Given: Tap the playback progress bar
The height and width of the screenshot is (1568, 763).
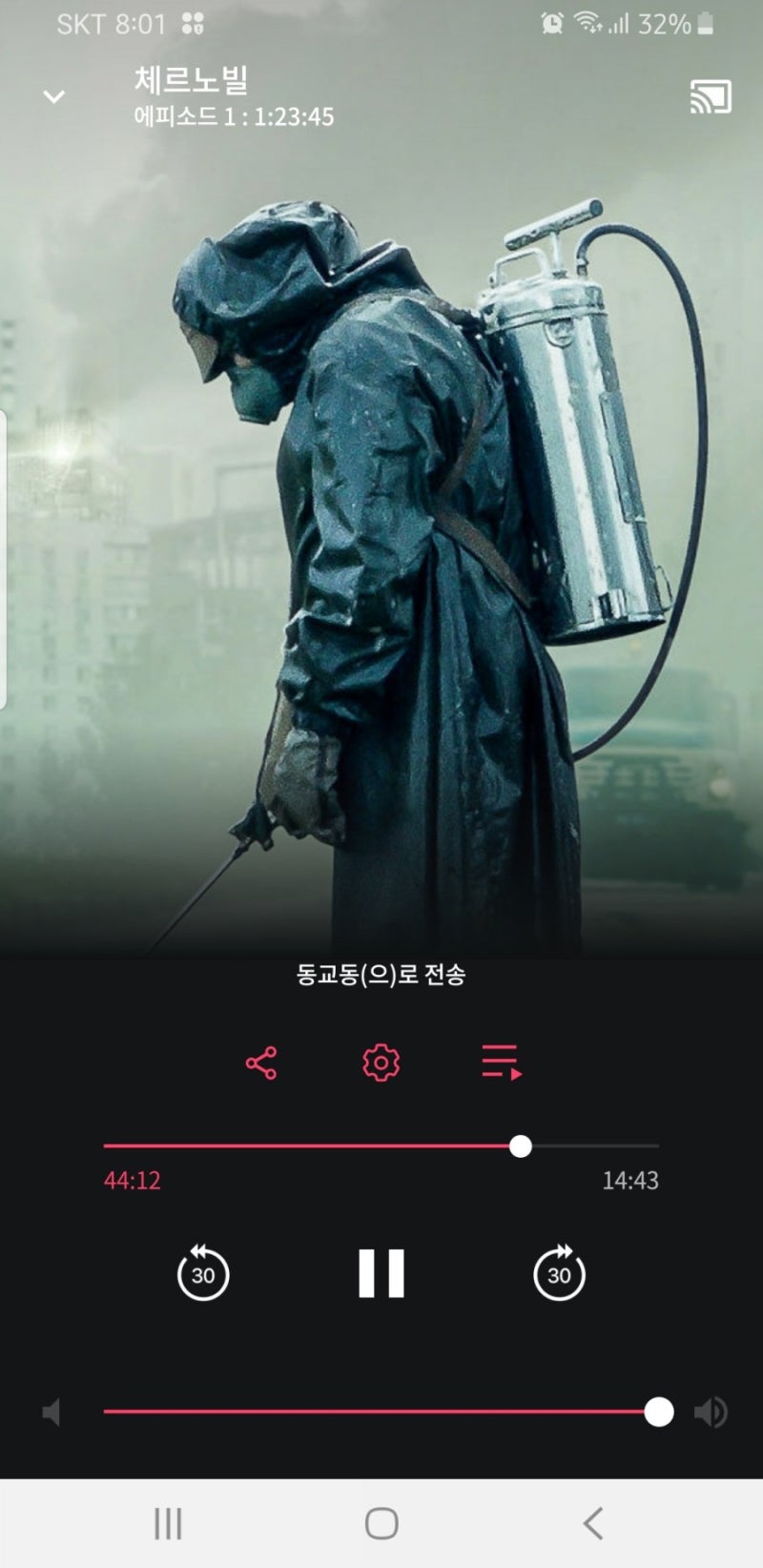Looking at the screenshot, I should click(x=381, y=1145).
